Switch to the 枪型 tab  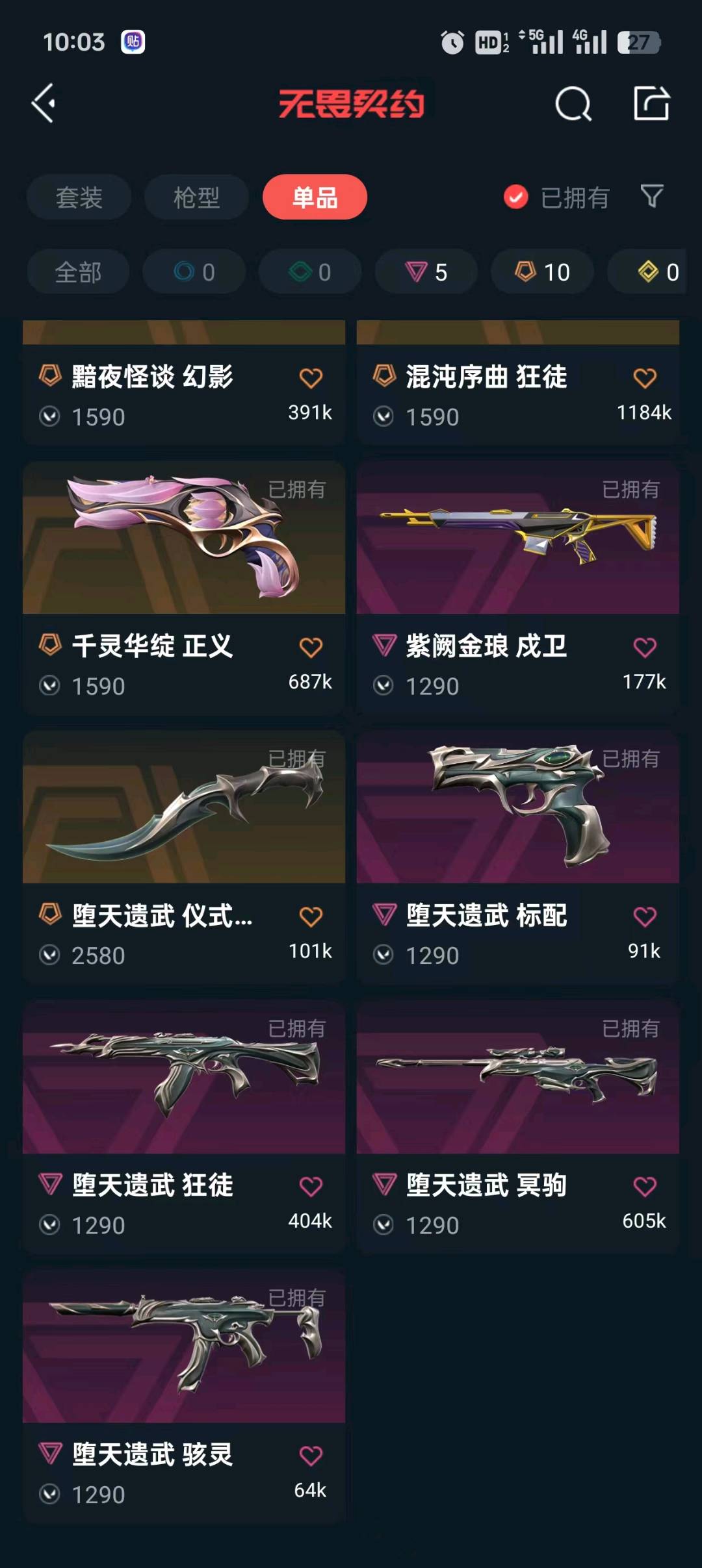196,197
